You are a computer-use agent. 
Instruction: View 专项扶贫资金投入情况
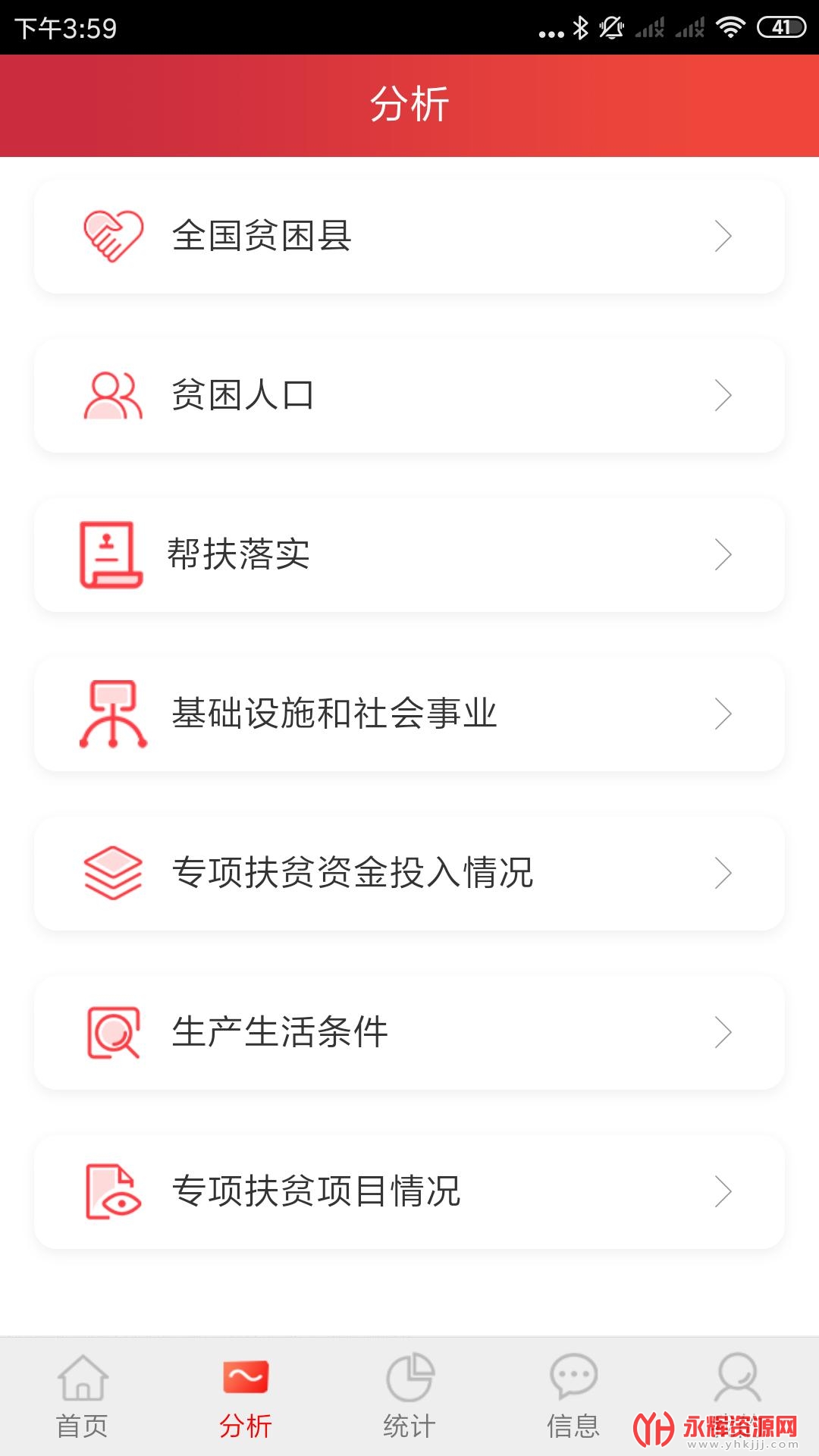click(x=409, y=873)
